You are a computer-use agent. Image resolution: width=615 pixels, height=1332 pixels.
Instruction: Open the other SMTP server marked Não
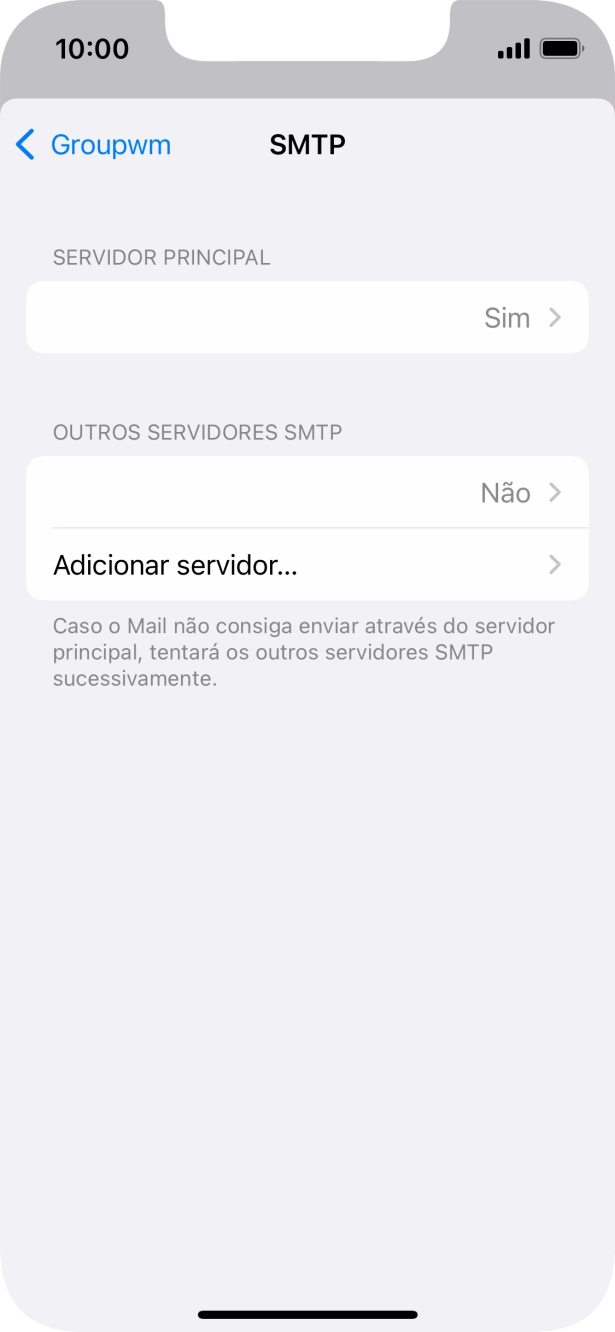click(306, 493)
